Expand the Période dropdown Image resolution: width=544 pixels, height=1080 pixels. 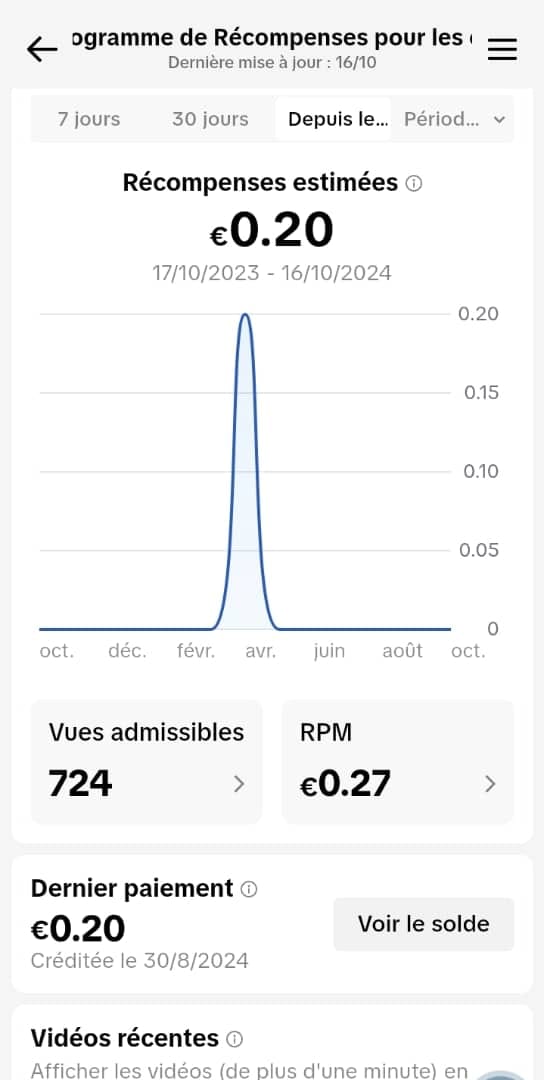tap(454, 119)
